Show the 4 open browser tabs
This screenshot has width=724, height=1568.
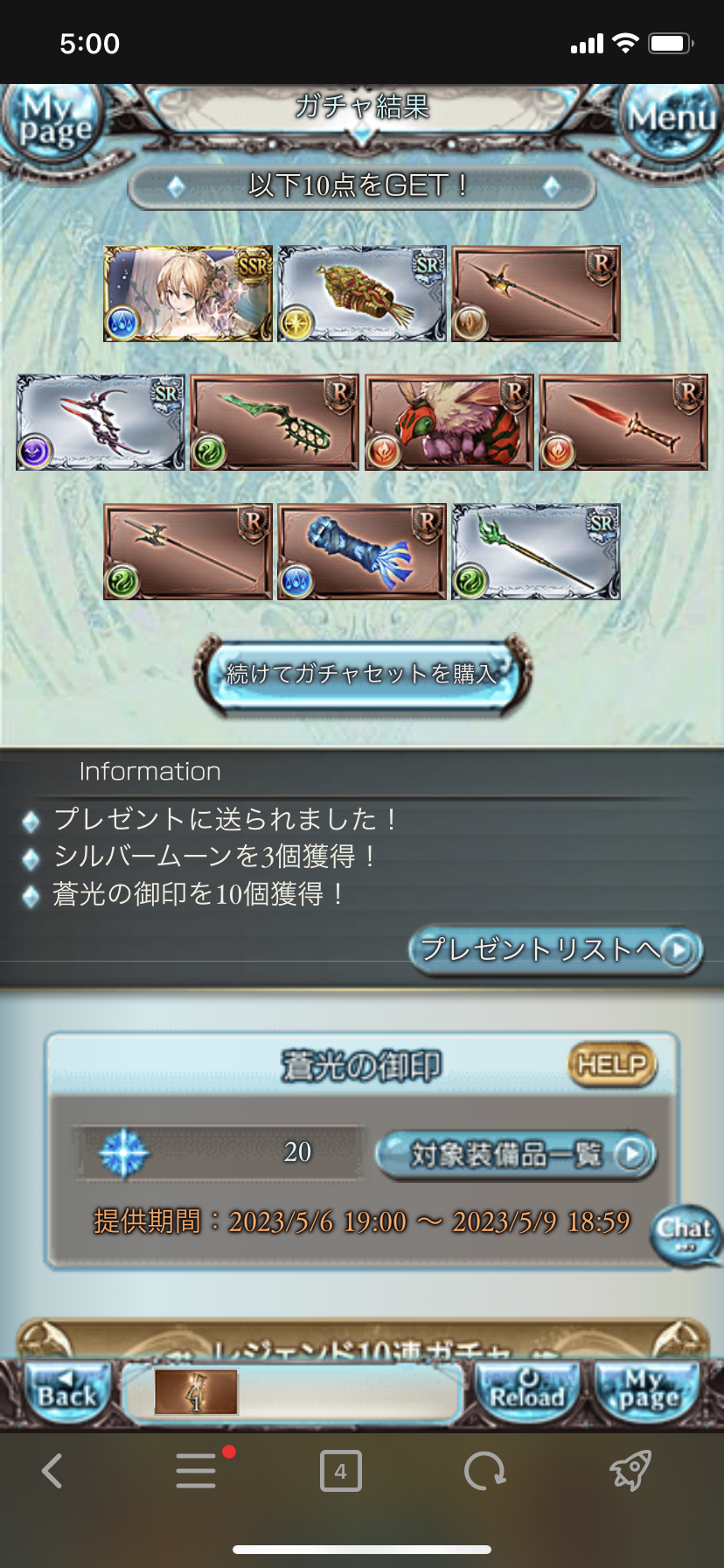pos(340,1471)
